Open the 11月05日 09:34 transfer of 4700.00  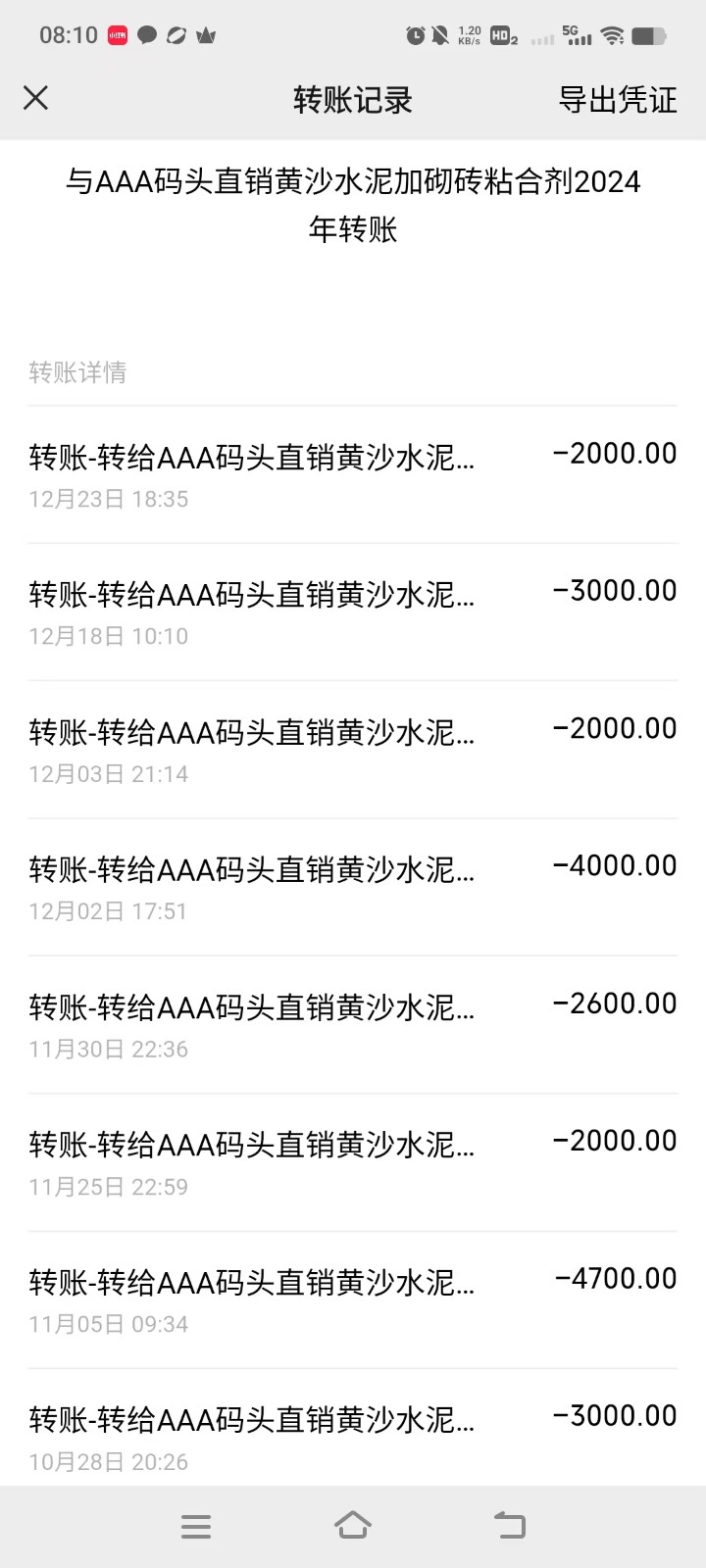353,1300
